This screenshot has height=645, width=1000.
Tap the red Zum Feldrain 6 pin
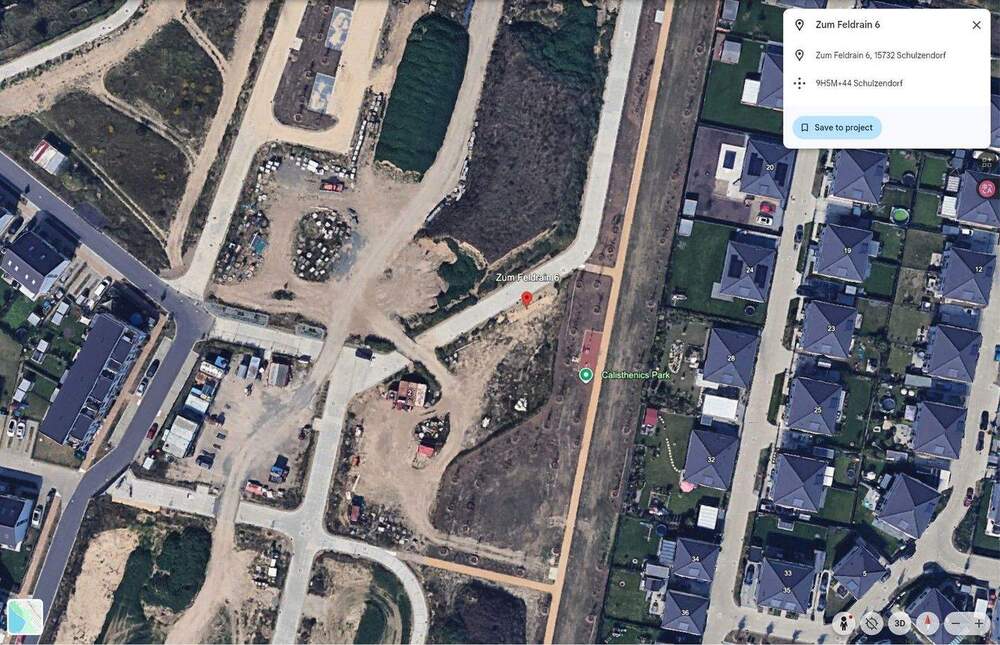click(x=525, y=297)
